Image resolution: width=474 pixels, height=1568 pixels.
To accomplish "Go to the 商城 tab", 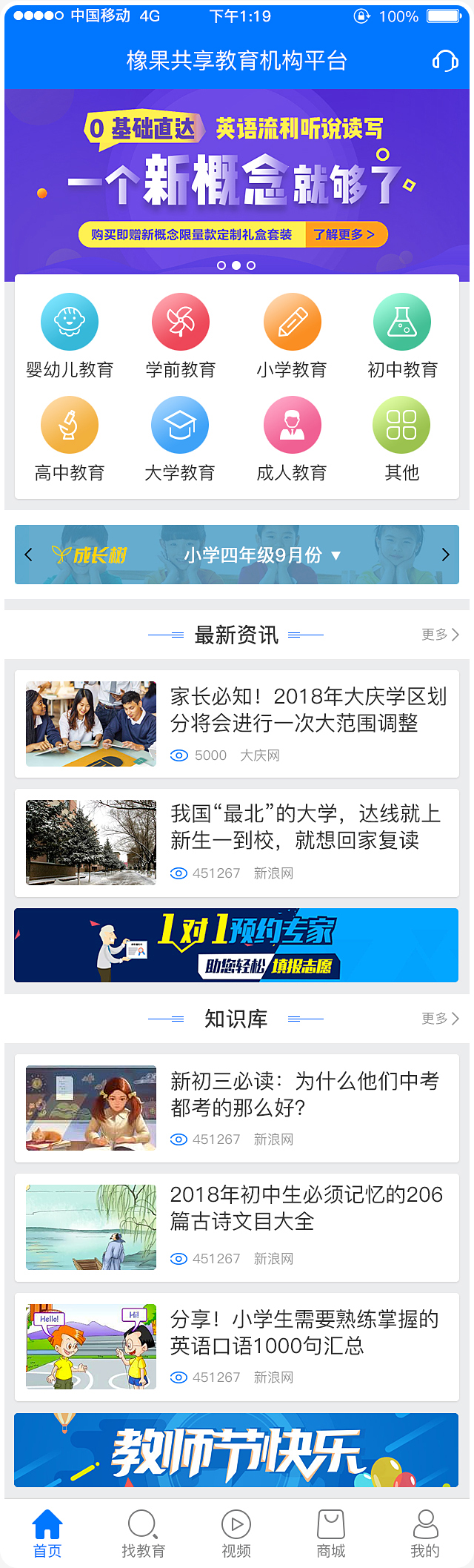I will (331, 1533).
